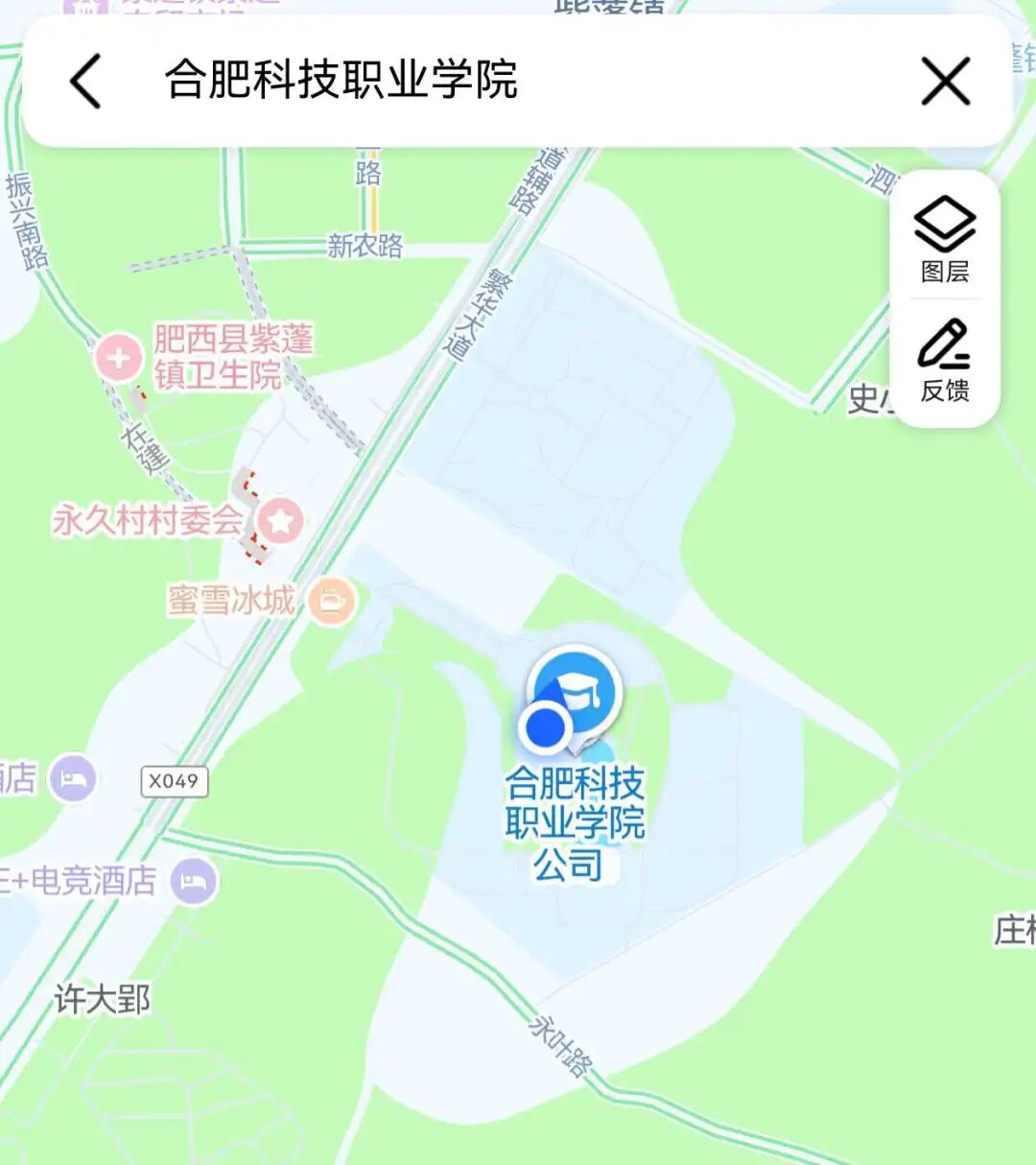The height and width of the screenshot is (1165, 1036).
Task: Clear the search with the X icon
Action: (945, 81)
